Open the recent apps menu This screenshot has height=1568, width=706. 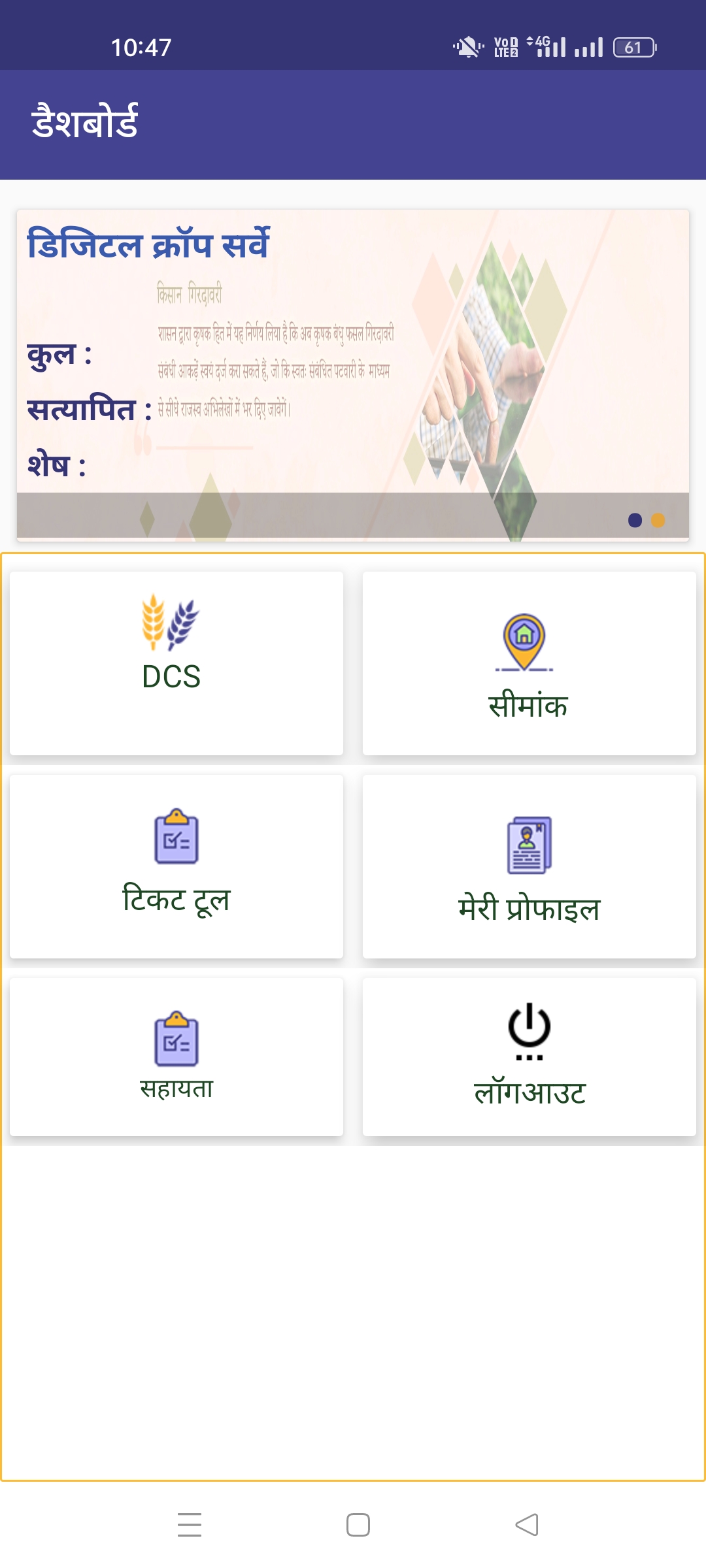tap(190, 1525)
